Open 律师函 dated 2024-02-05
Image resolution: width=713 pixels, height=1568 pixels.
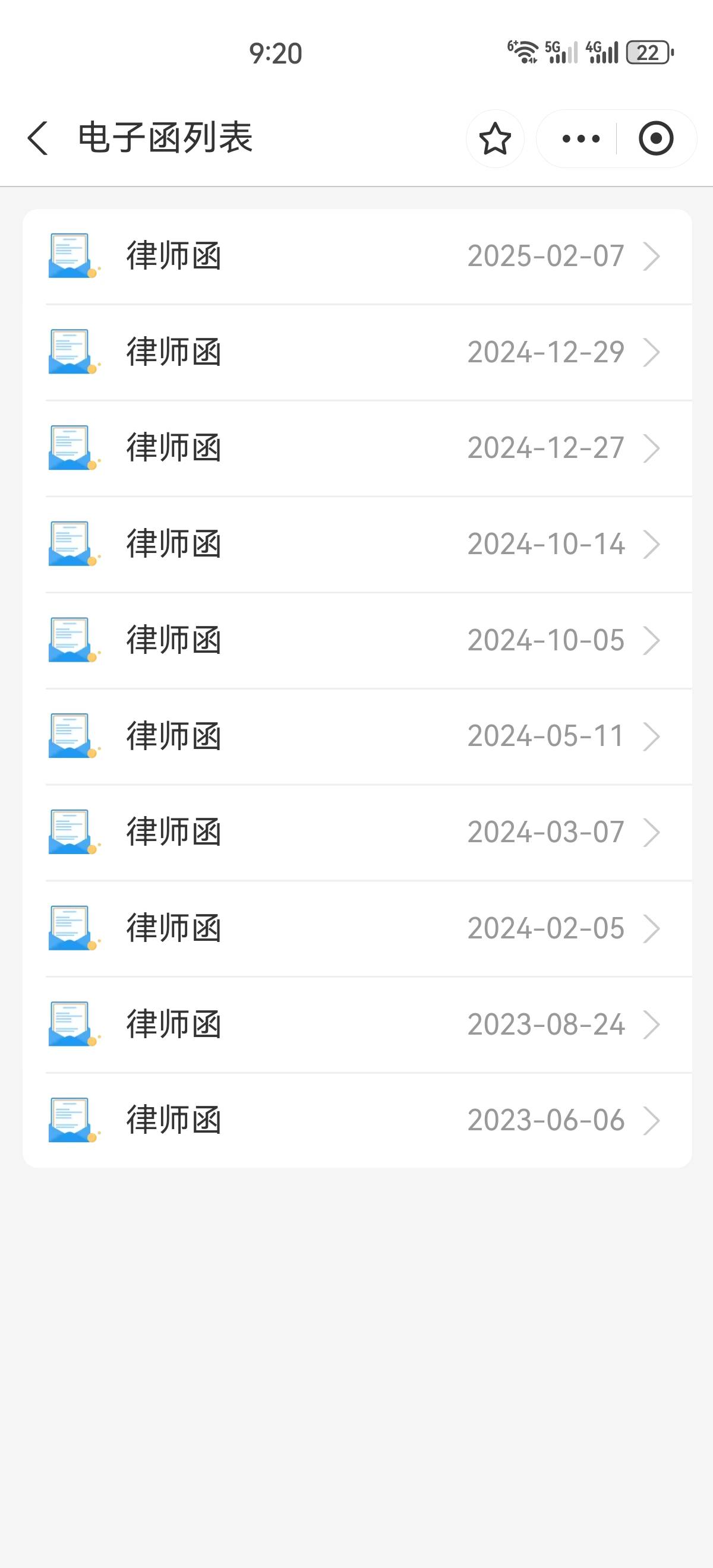[x=357, y=929]
